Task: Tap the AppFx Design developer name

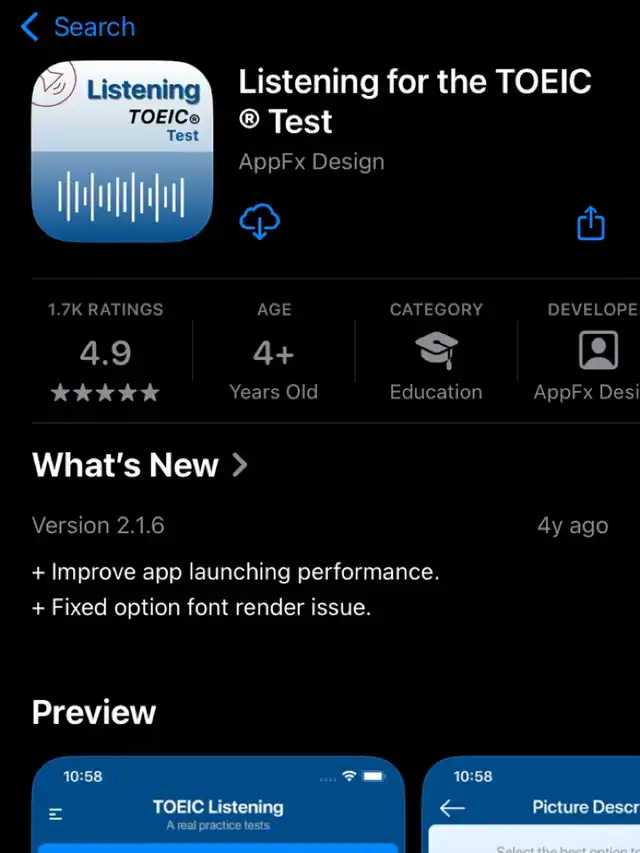Action: (311, 162)
